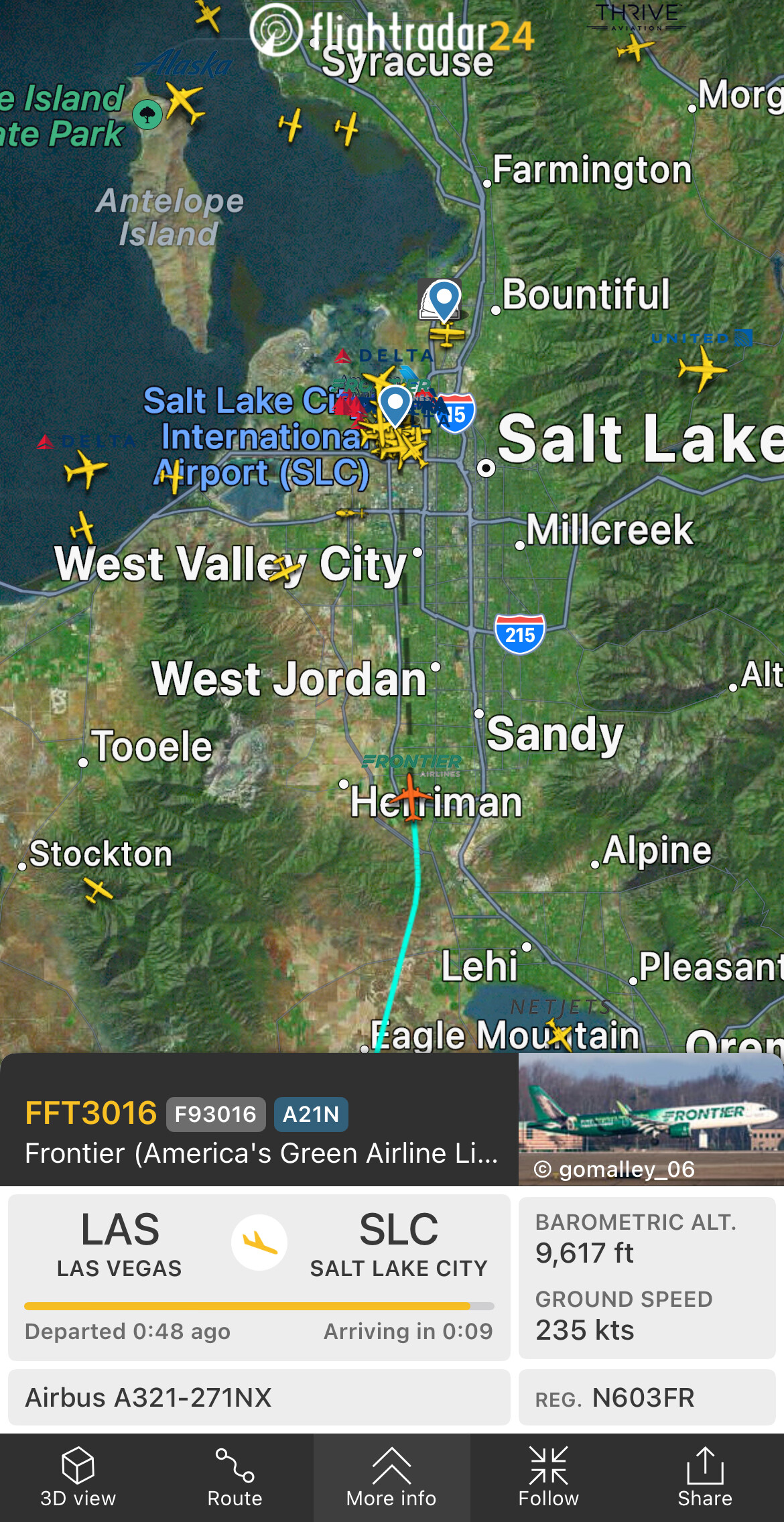Expand More info panel
Viewport: 784px width, 1522px height.
click(391, 1478)
